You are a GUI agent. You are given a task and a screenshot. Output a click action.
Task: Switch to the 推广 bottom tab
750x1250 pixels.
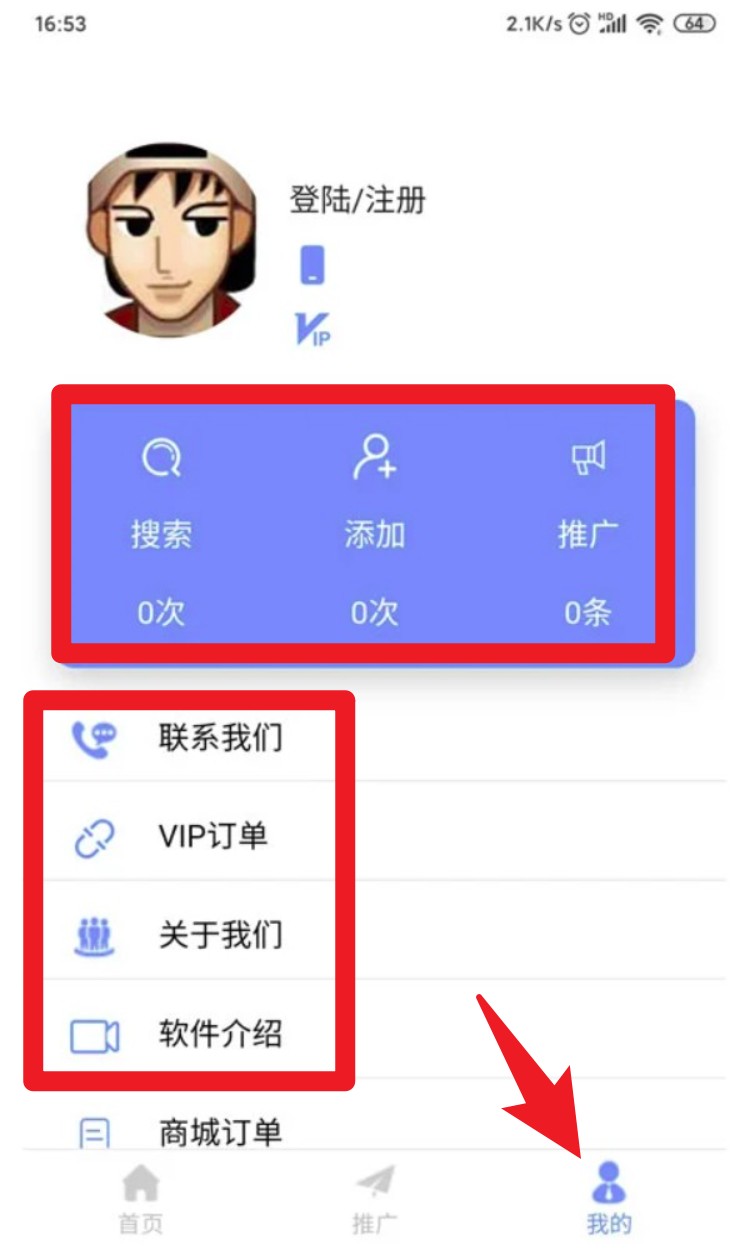375,1199
